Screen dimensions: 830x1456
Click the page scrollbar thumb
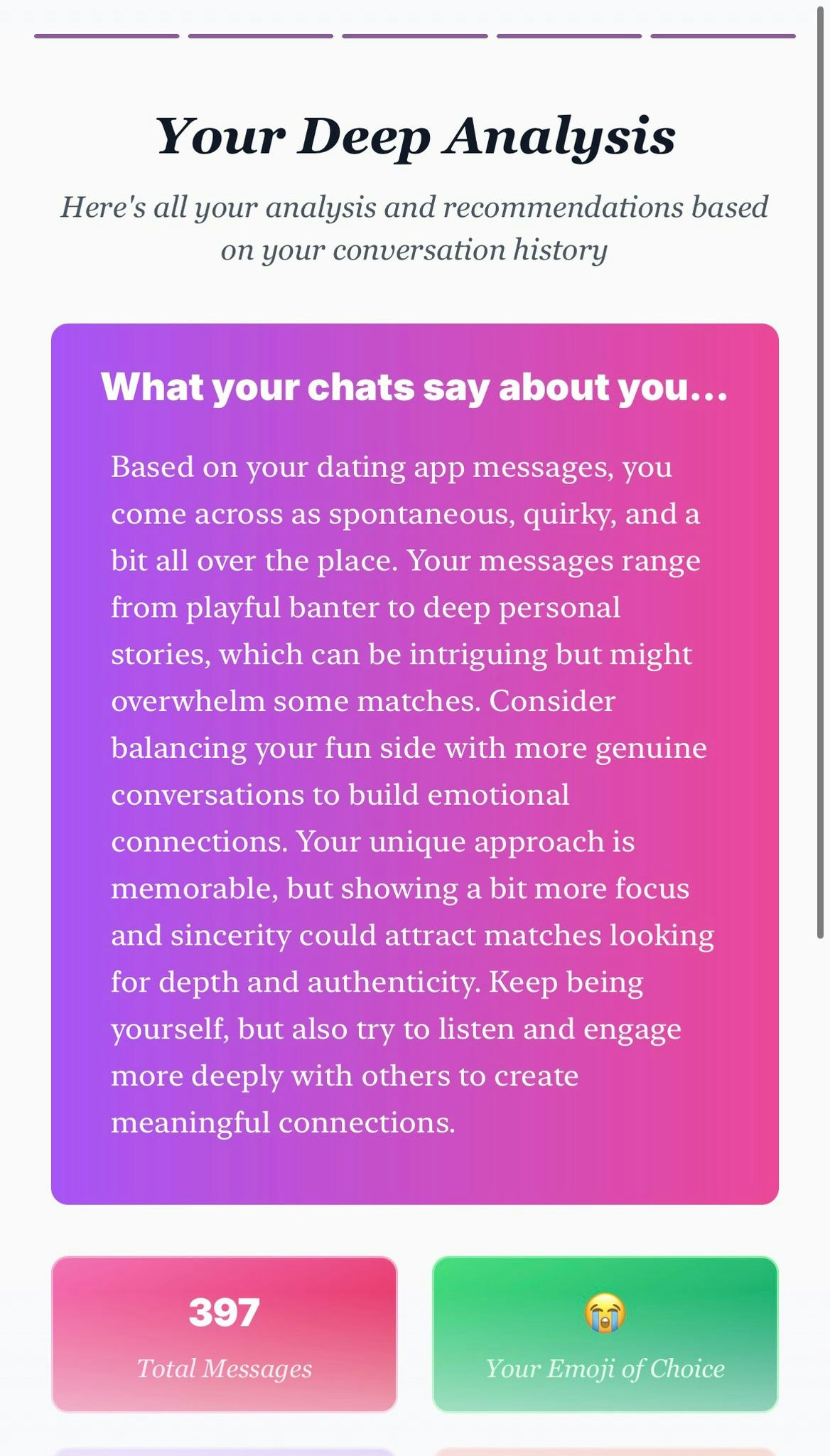coord(820,469)
